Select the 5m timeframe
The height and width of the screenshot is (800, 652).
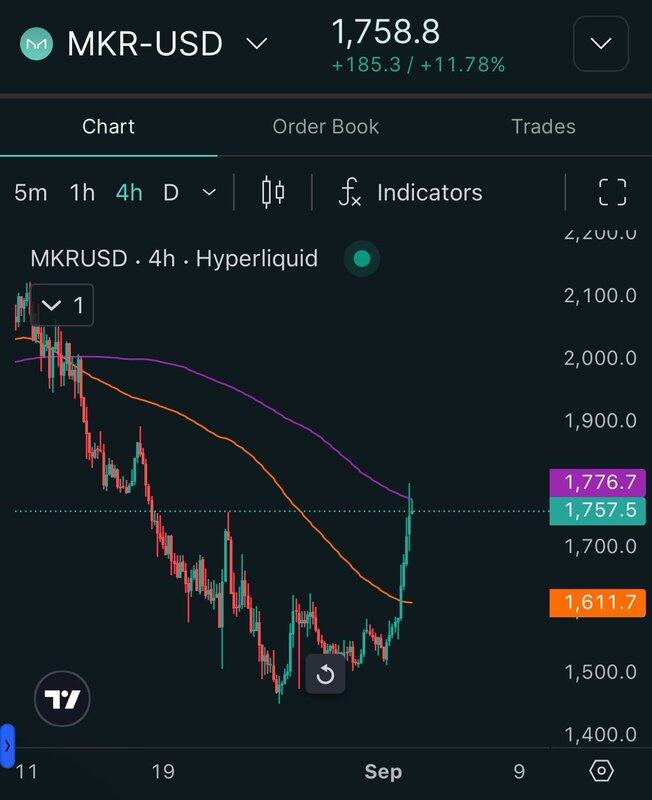30,192
